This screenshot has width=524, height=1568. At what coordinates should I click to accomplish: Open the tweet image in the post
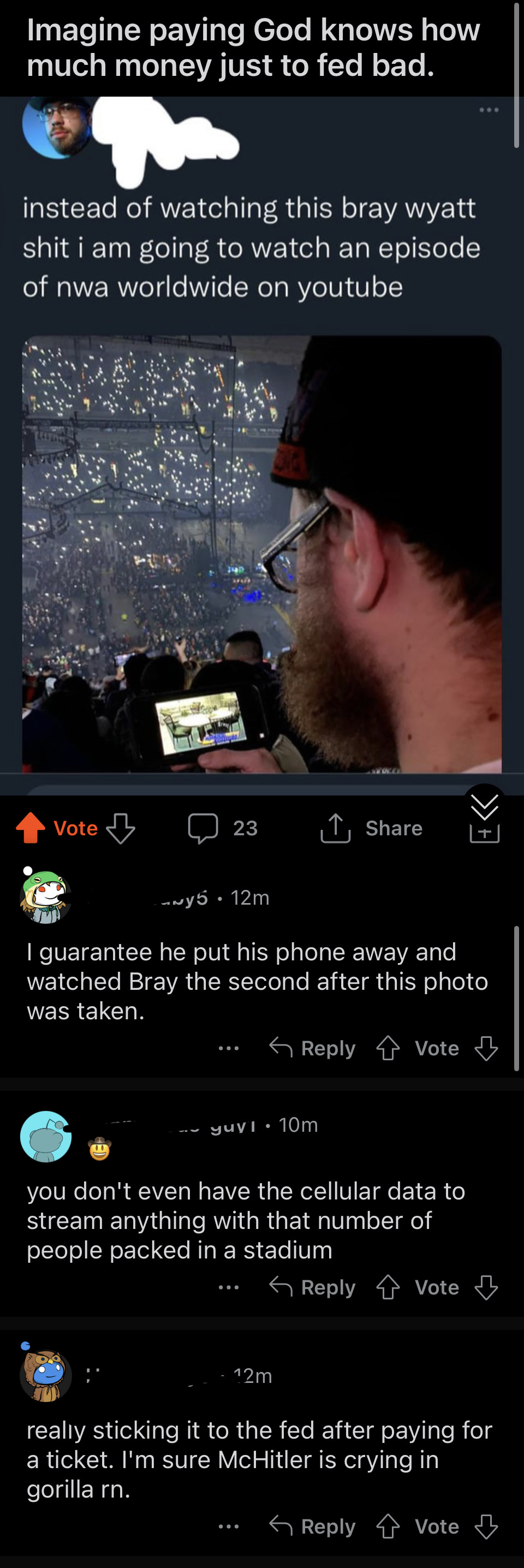261,554
